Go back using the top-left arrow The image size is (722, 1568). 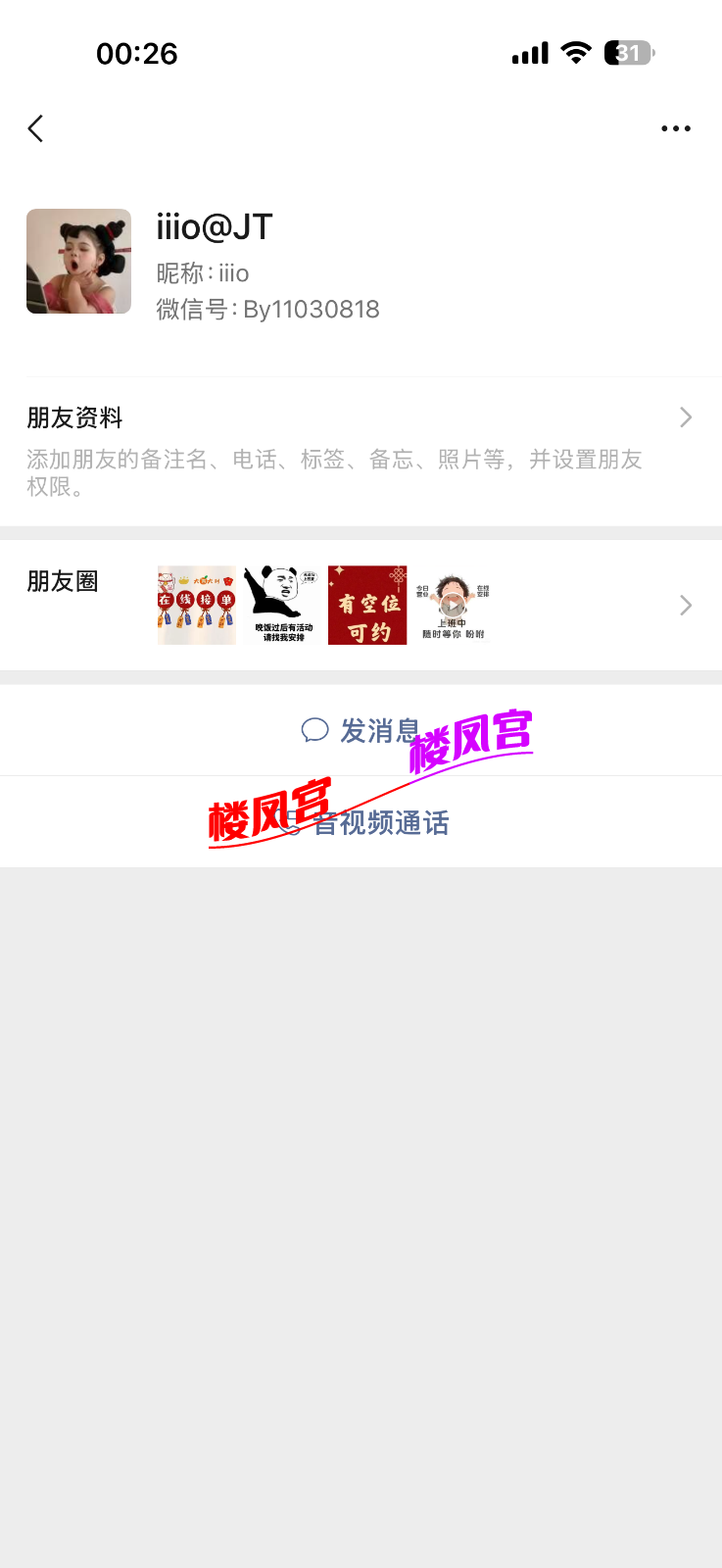click(36, 128)
